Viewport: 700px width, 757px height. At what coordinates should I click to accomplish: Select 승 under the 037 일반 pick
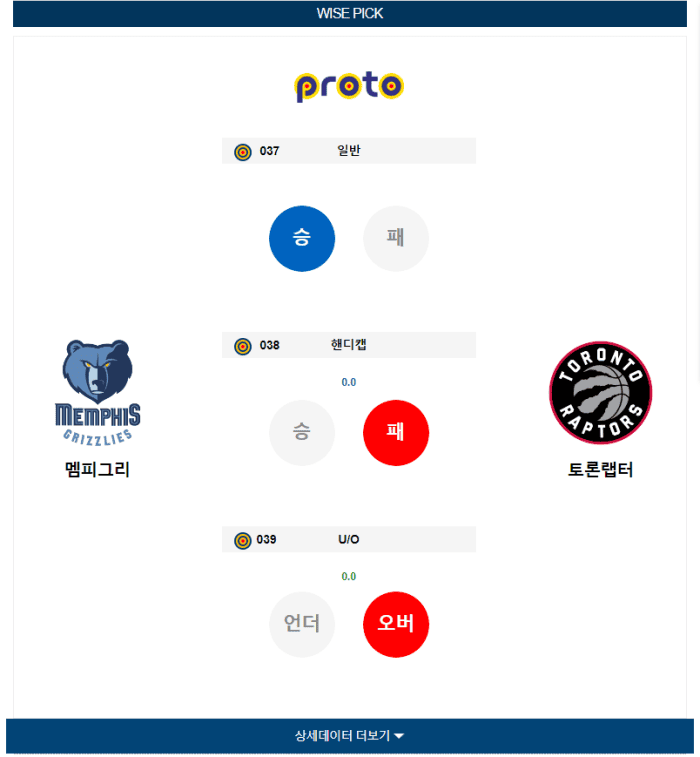point(302,238)
